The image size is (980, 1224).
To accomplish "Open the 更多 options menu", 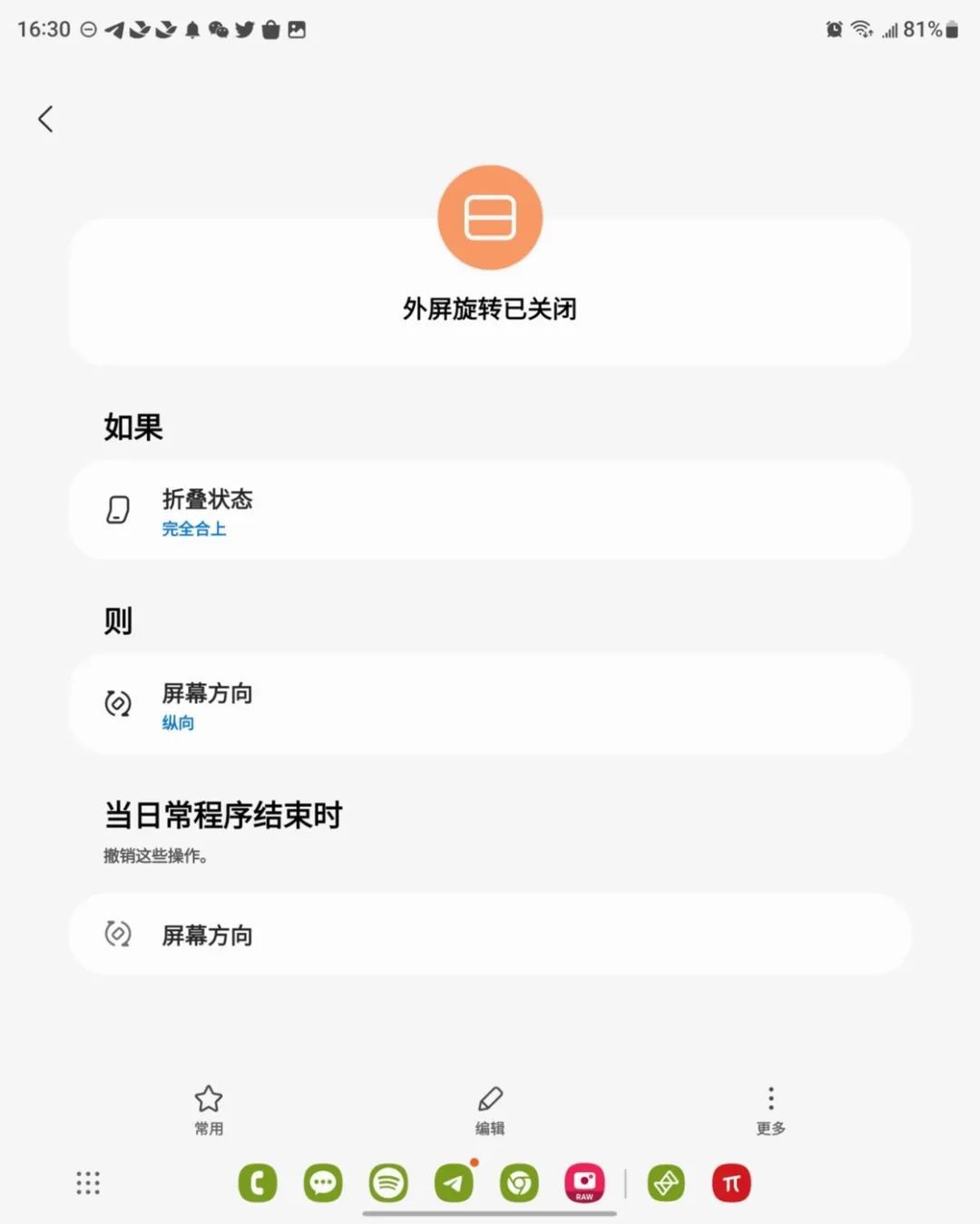I will click(x=770, y=1110).
